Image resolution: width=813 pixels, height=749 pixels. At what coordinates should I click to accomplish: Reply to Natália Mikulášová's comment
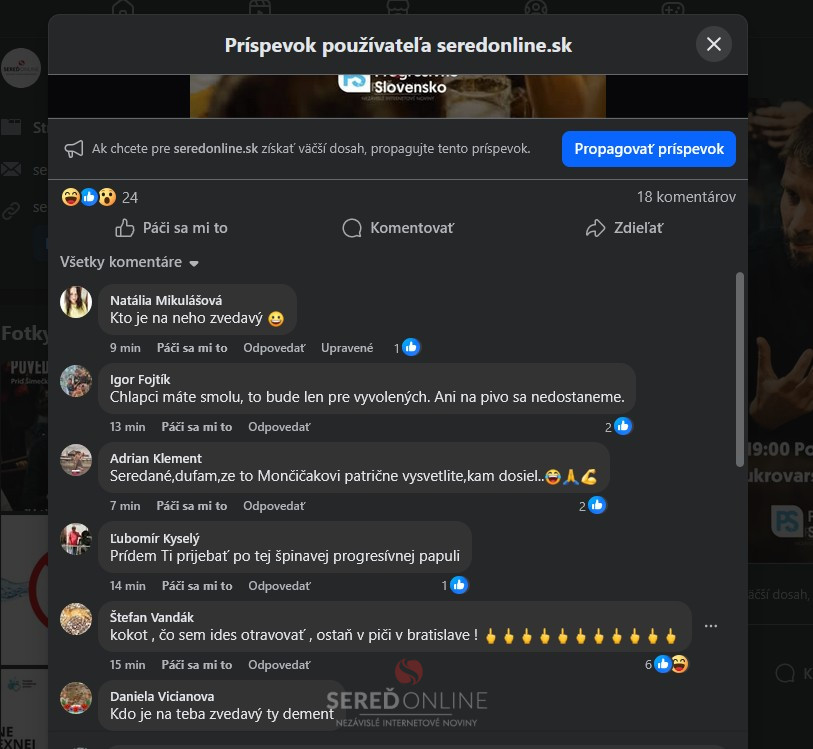click(276, 348)
